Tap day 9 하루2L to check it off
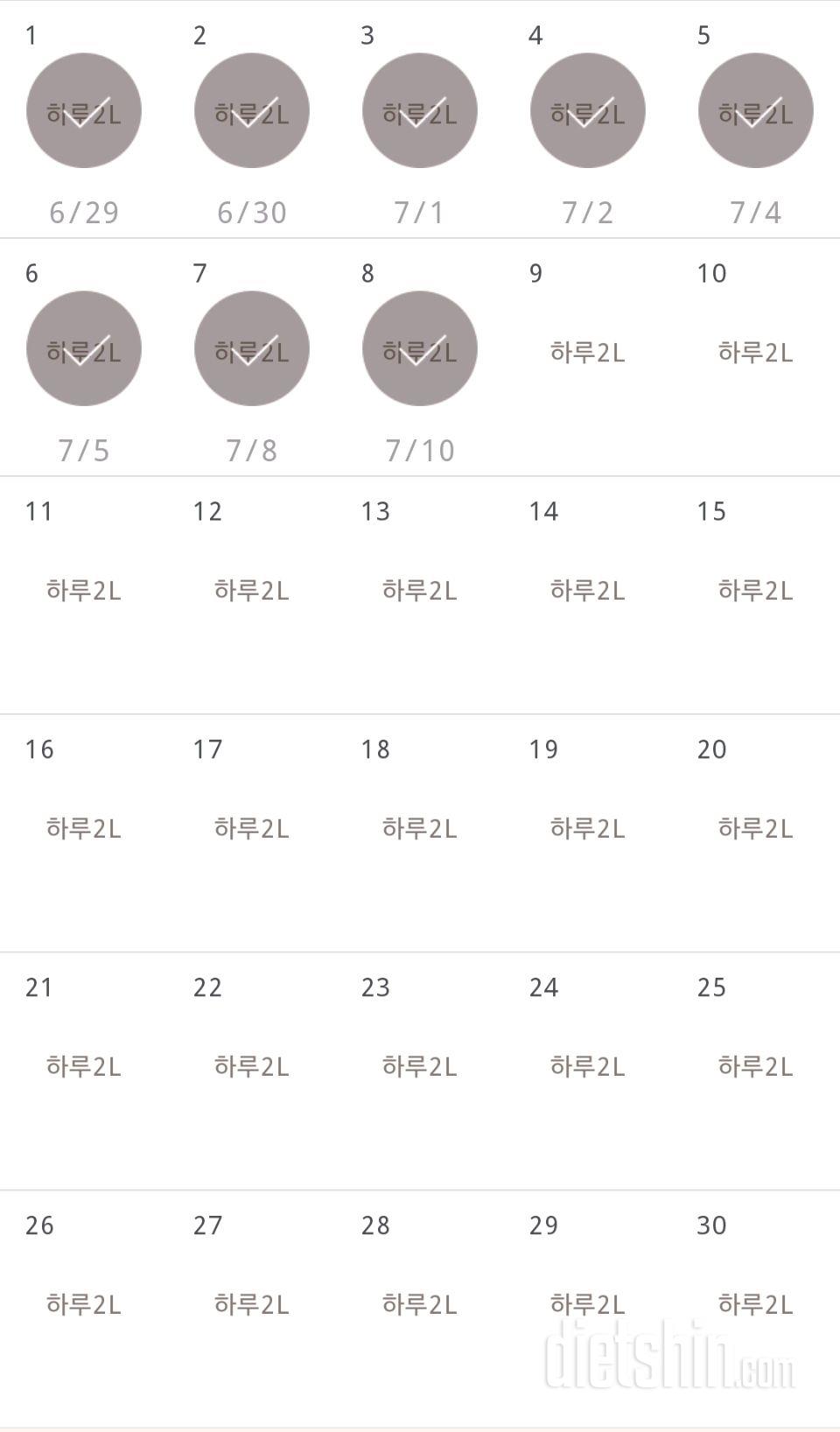Image resolution: width=840 pixels, height=1432 pixels. (x=587, y=352)
